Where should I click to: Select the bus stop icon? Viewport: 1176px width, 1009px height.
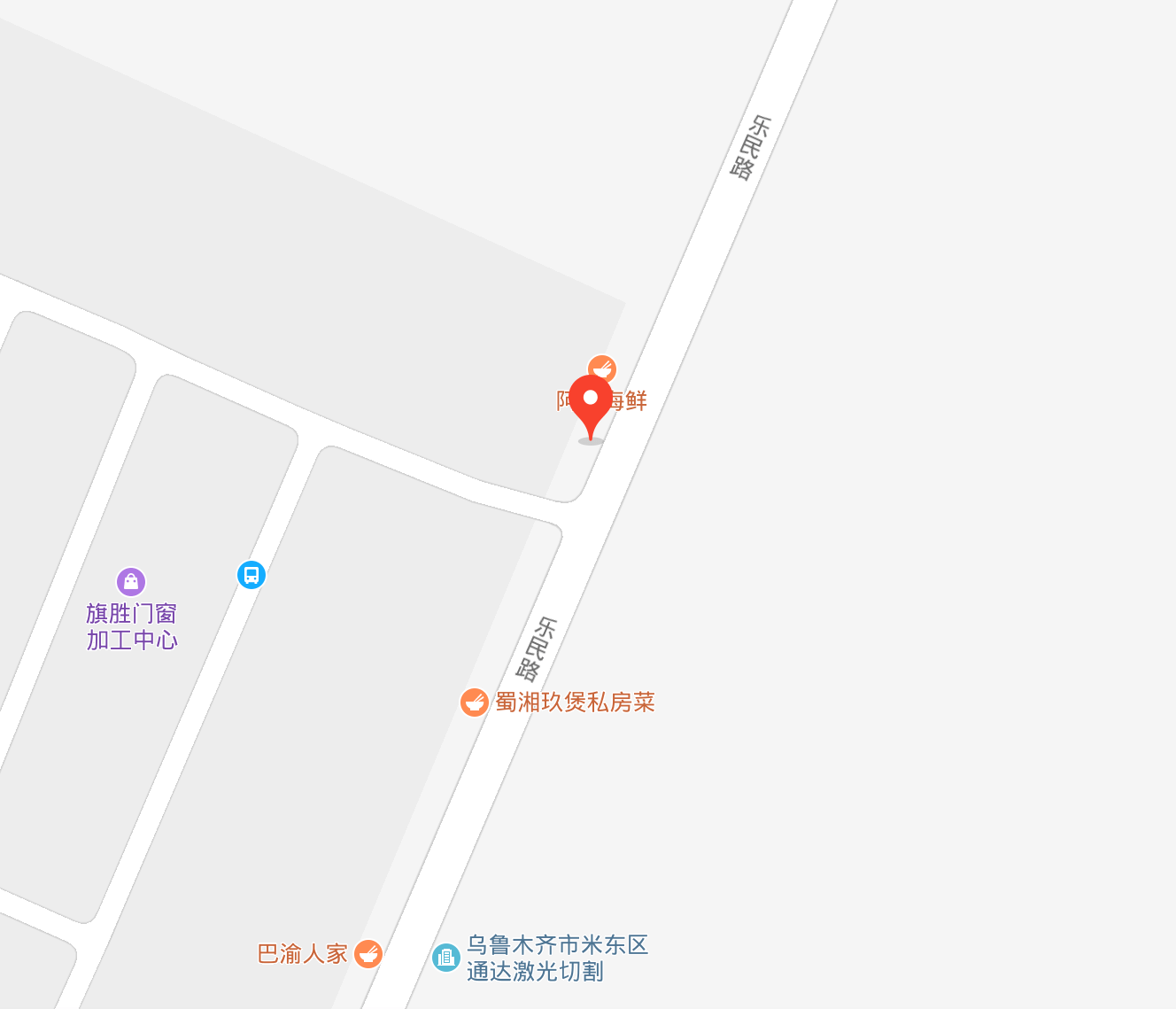(251, 575)
